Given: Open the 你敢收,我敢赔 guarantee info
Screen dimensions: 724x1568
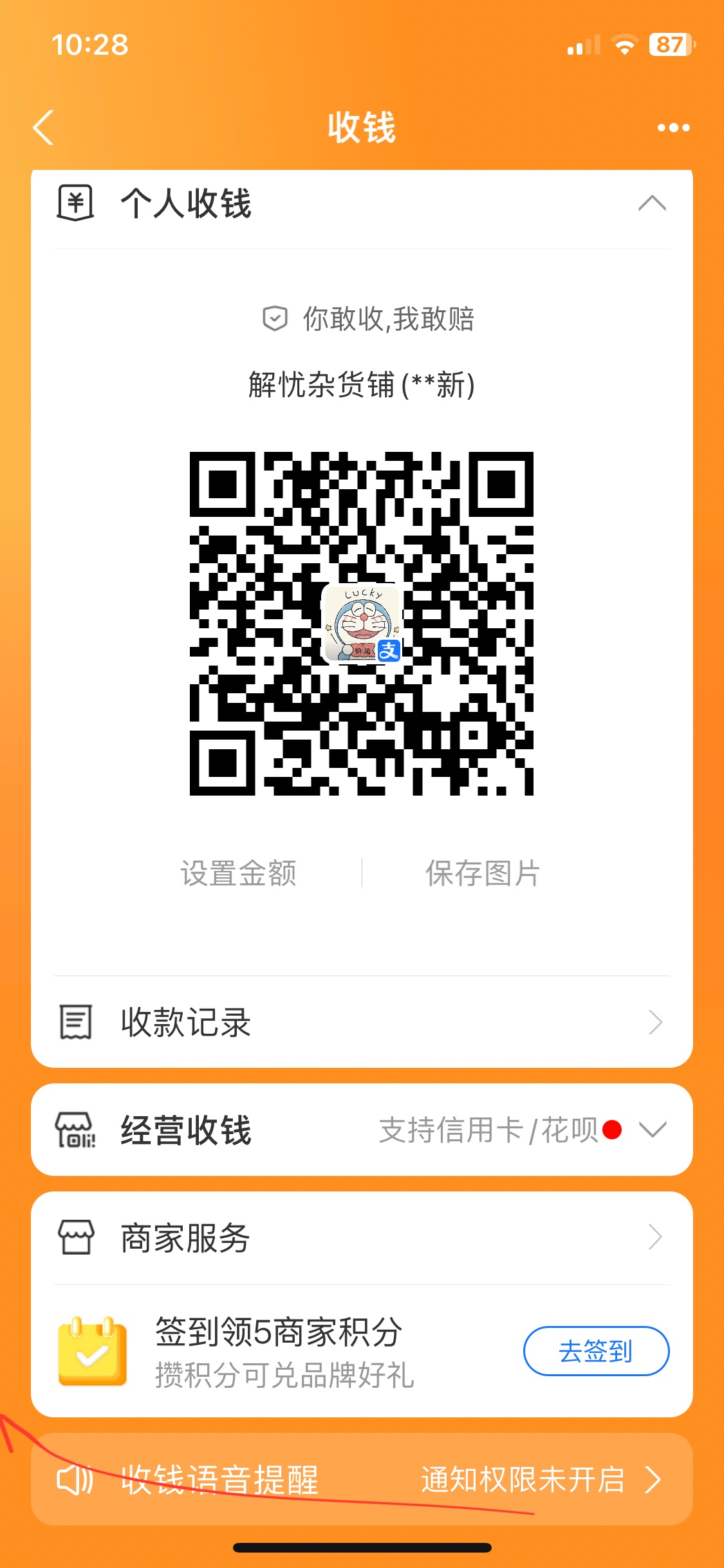Looking at the screenshot, I should click(x=369, y=319).
